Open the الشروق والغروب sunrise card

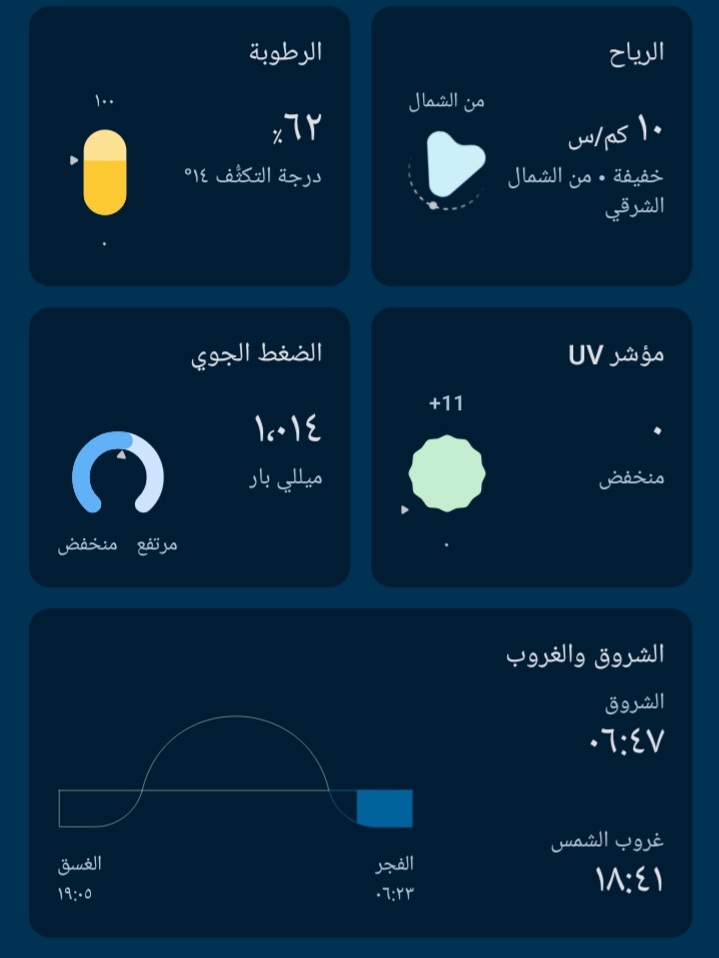360,772
